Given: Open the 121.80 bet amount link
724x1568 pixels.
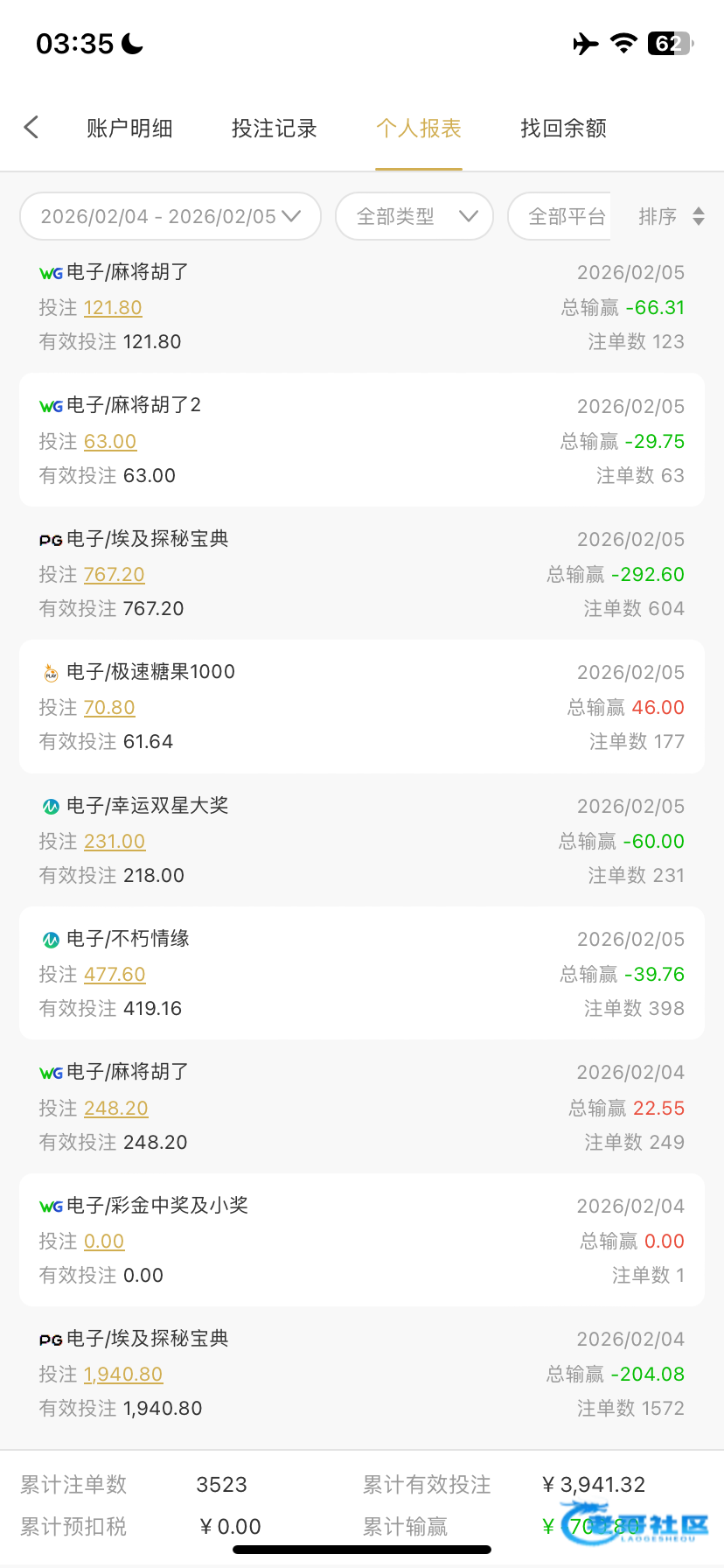Looking at the screenshot, I should [x=113, y=308].
